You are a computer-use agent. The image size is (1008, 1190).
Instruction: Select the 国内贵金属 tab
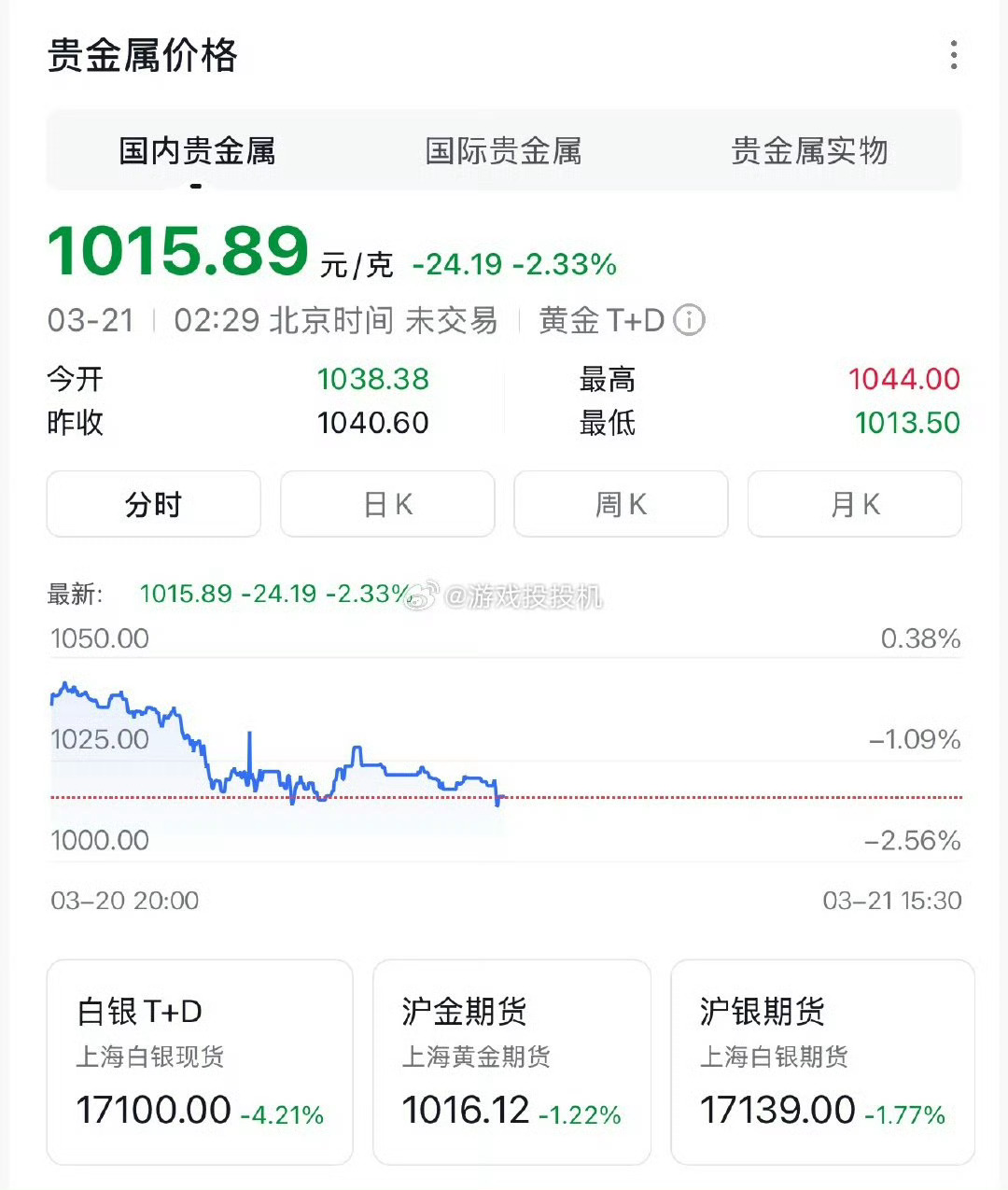197,150
